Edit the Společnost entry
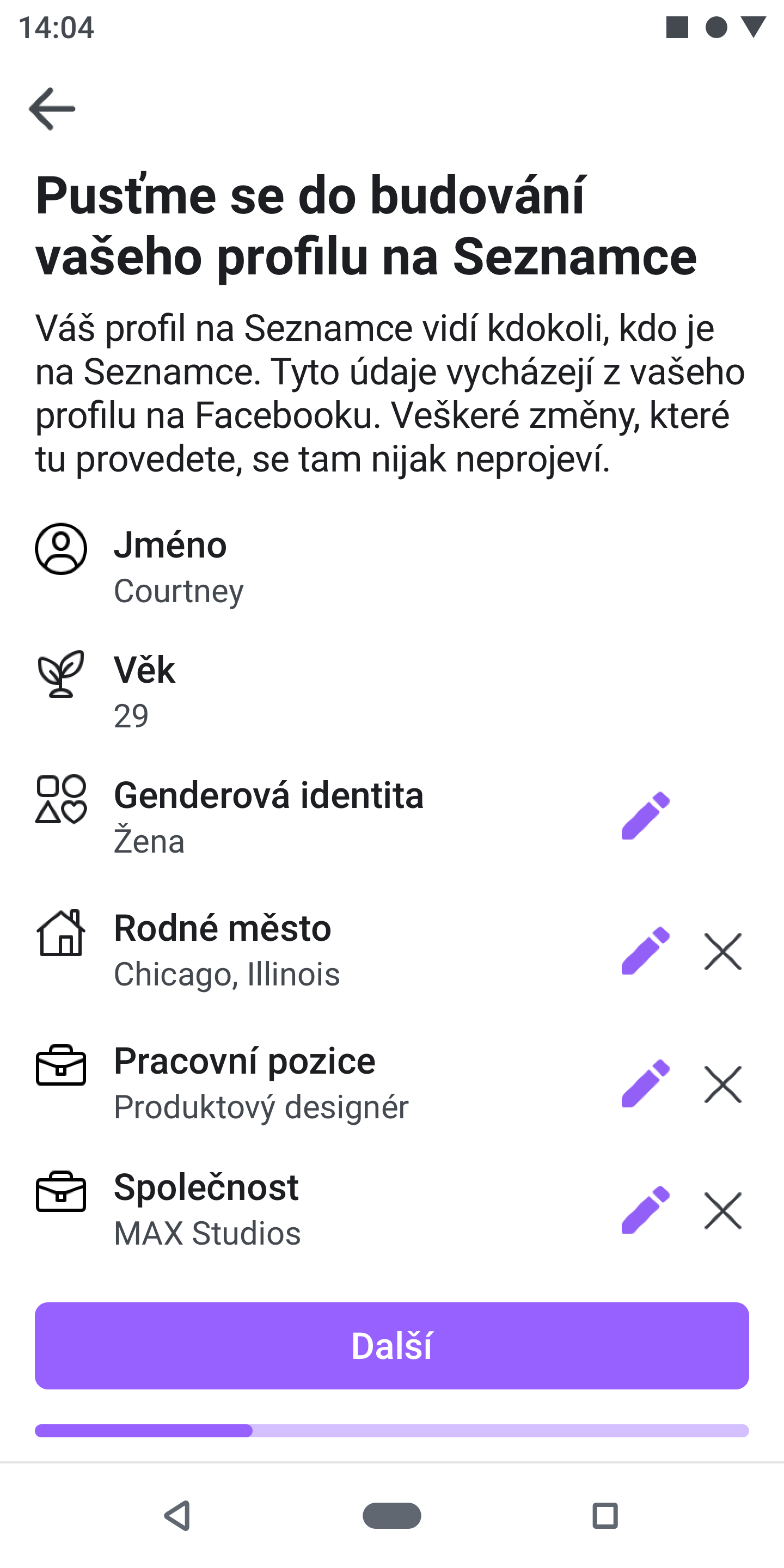The width and height of the screenshot is (784, 1568). tap(645, 1210)
